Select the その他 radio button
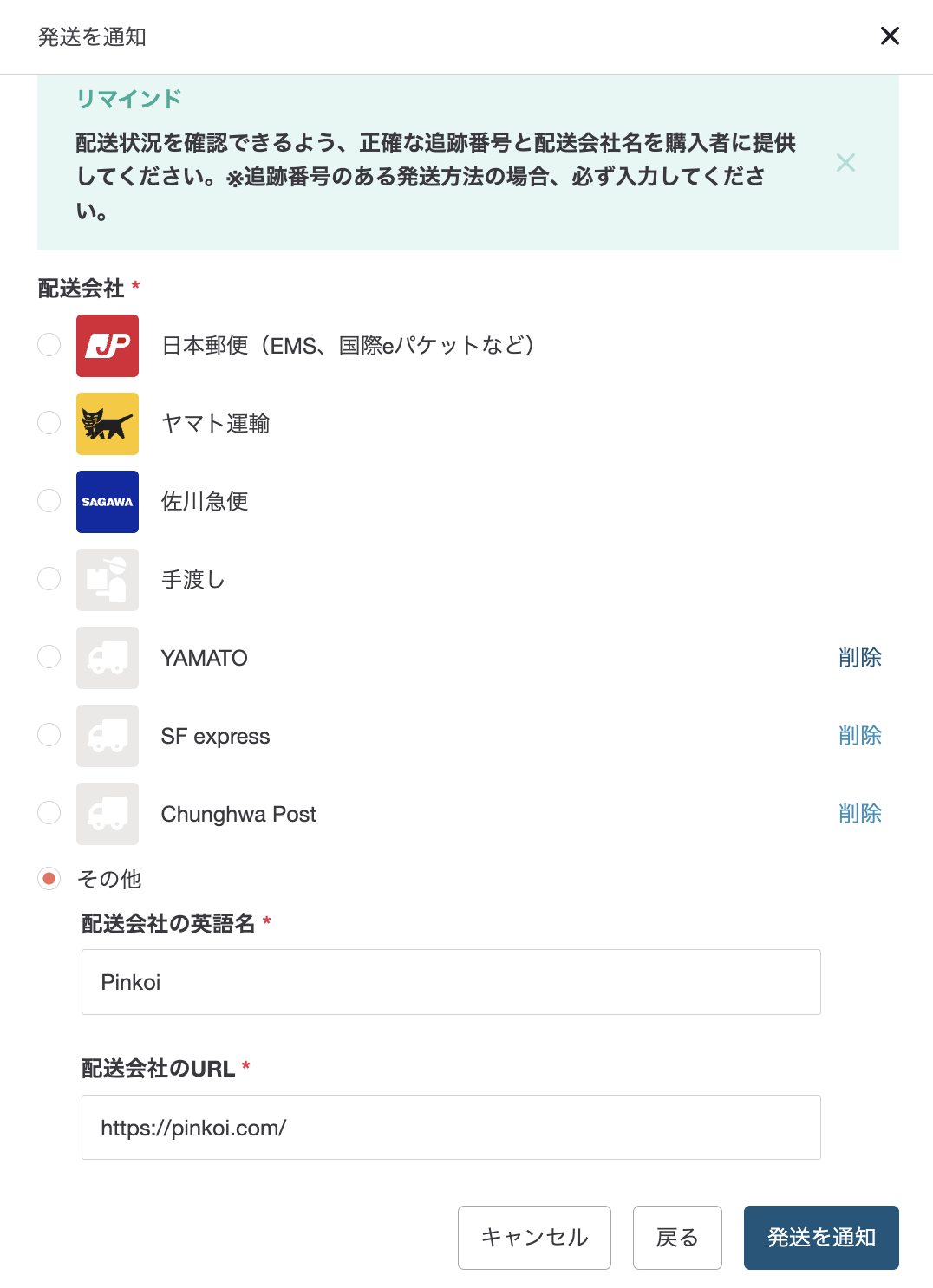Screen dimensions: 933x1288 click(49, 879)
